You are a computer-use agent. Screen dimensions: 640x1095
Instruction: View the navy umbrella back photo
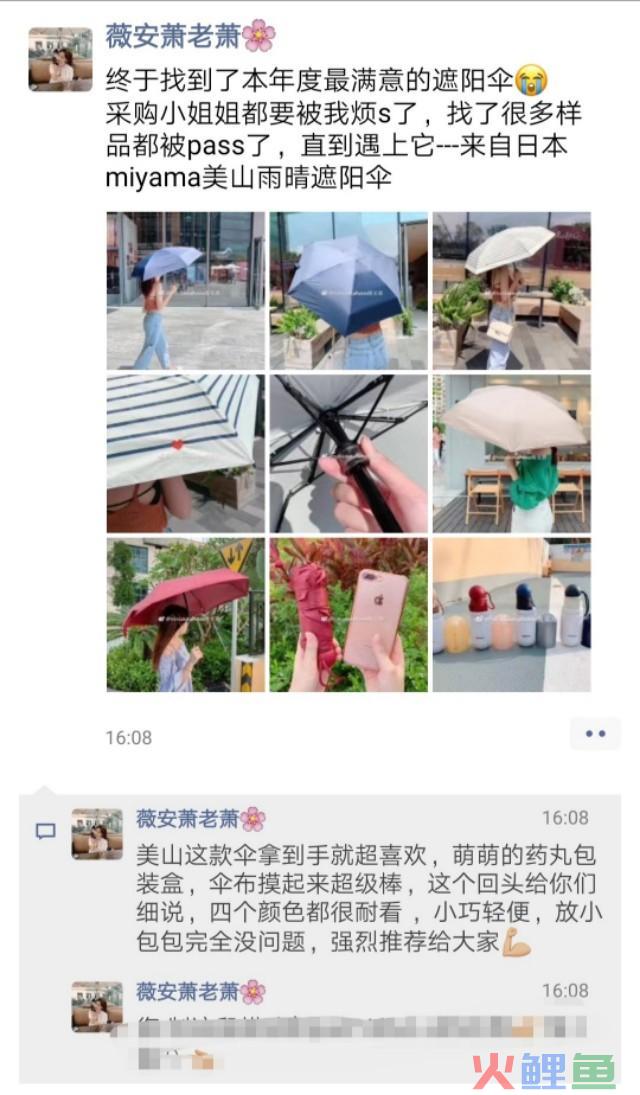pos(349,291)
